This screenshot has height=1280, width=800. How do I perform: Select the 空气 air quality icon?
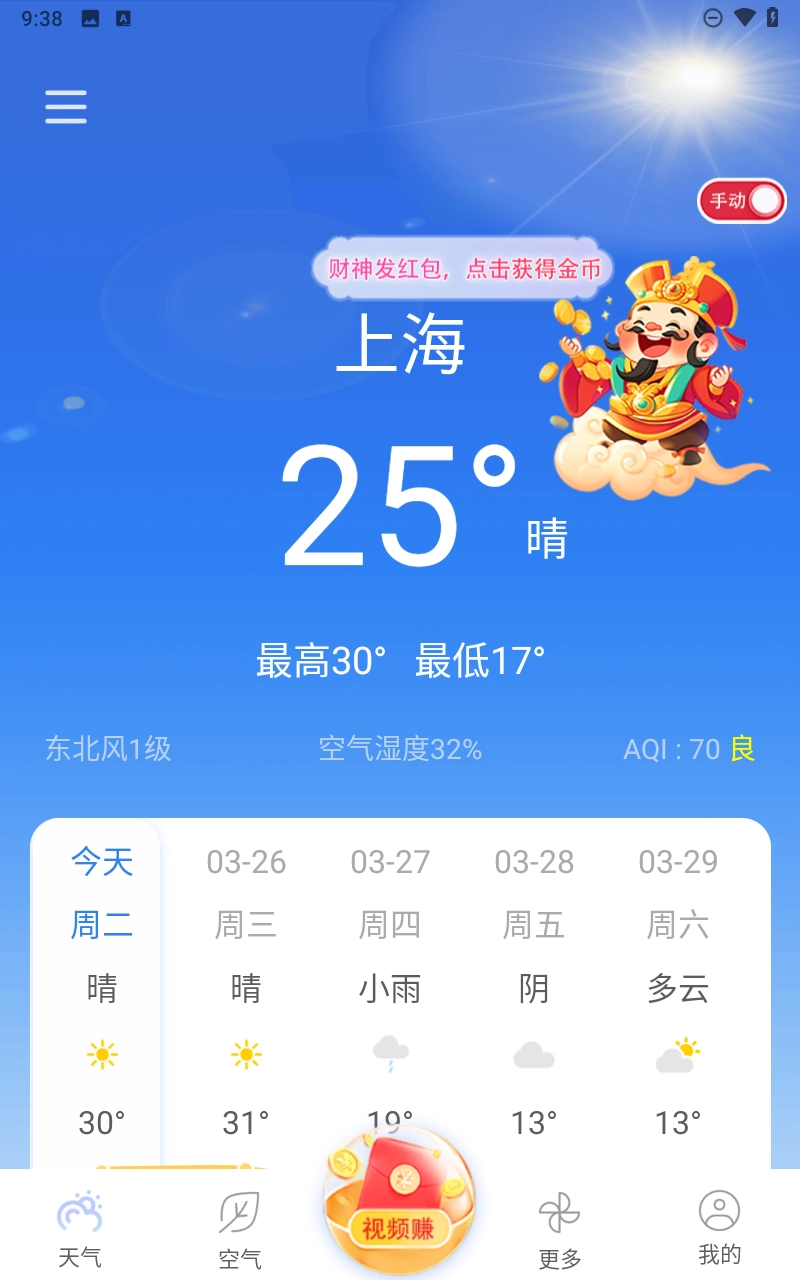click(x=239, y=1215)
